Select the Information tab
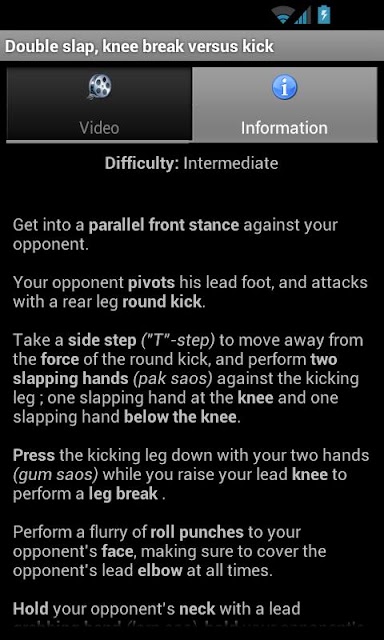The width and height of the screenshot is (384, 640). [x=284, y=104]
